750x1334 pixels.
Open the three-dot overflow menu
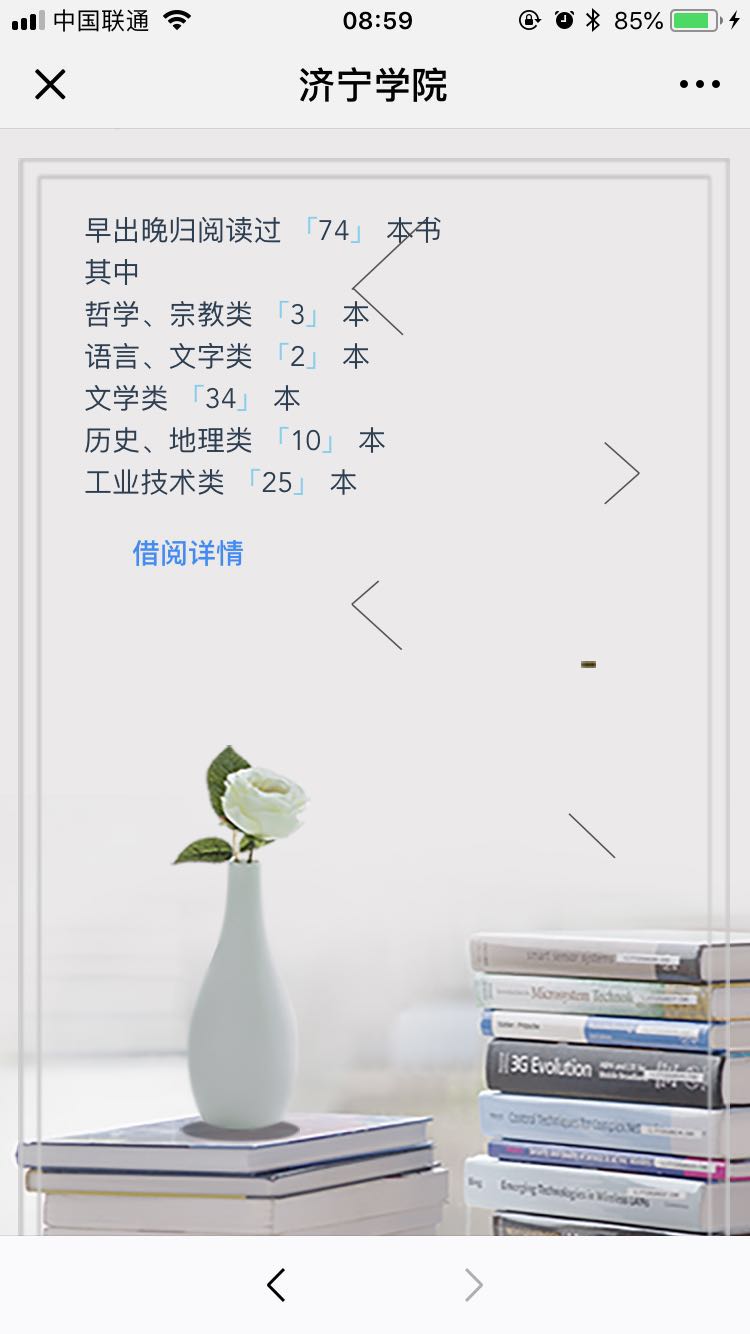(699, 85)
